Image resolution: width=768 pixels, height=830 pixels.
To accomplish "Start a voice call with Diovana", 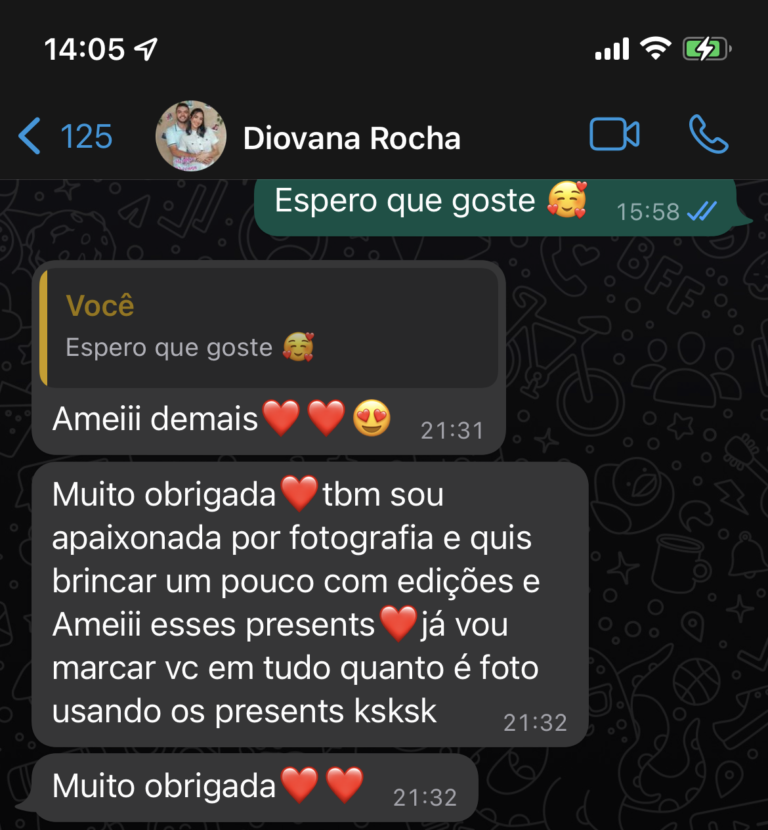I will point(708,135).
